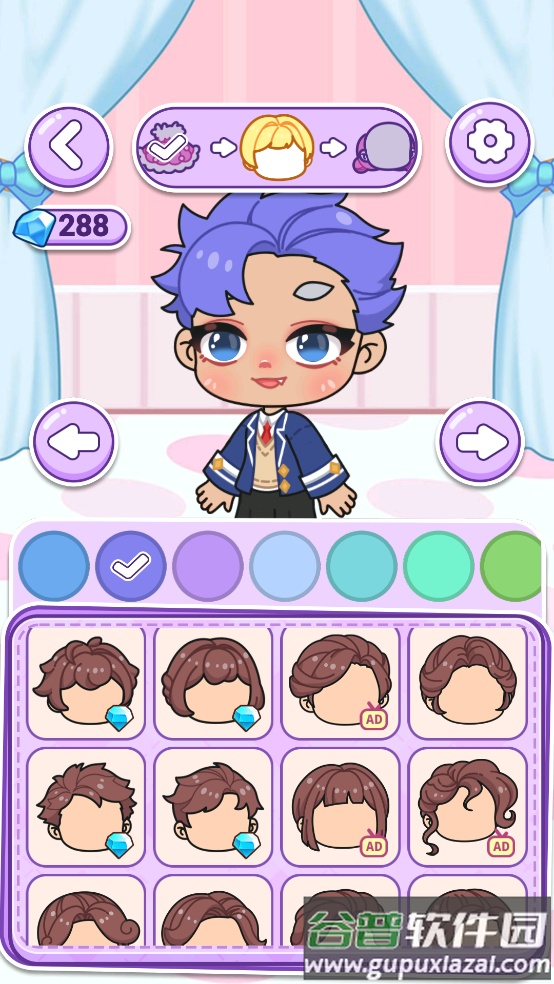554x984 pixels.
Task: Show the previous character with left arrow
Action: [x=73, y=441]
